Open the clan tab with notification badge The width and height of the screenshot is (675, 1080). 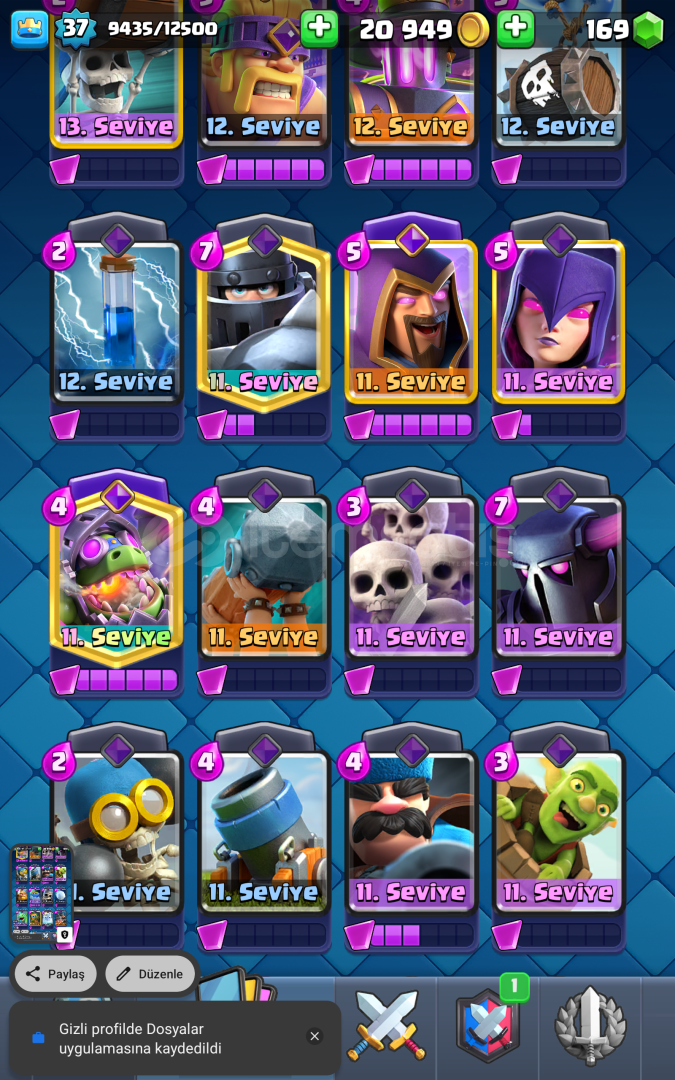tap(488, 1025)
